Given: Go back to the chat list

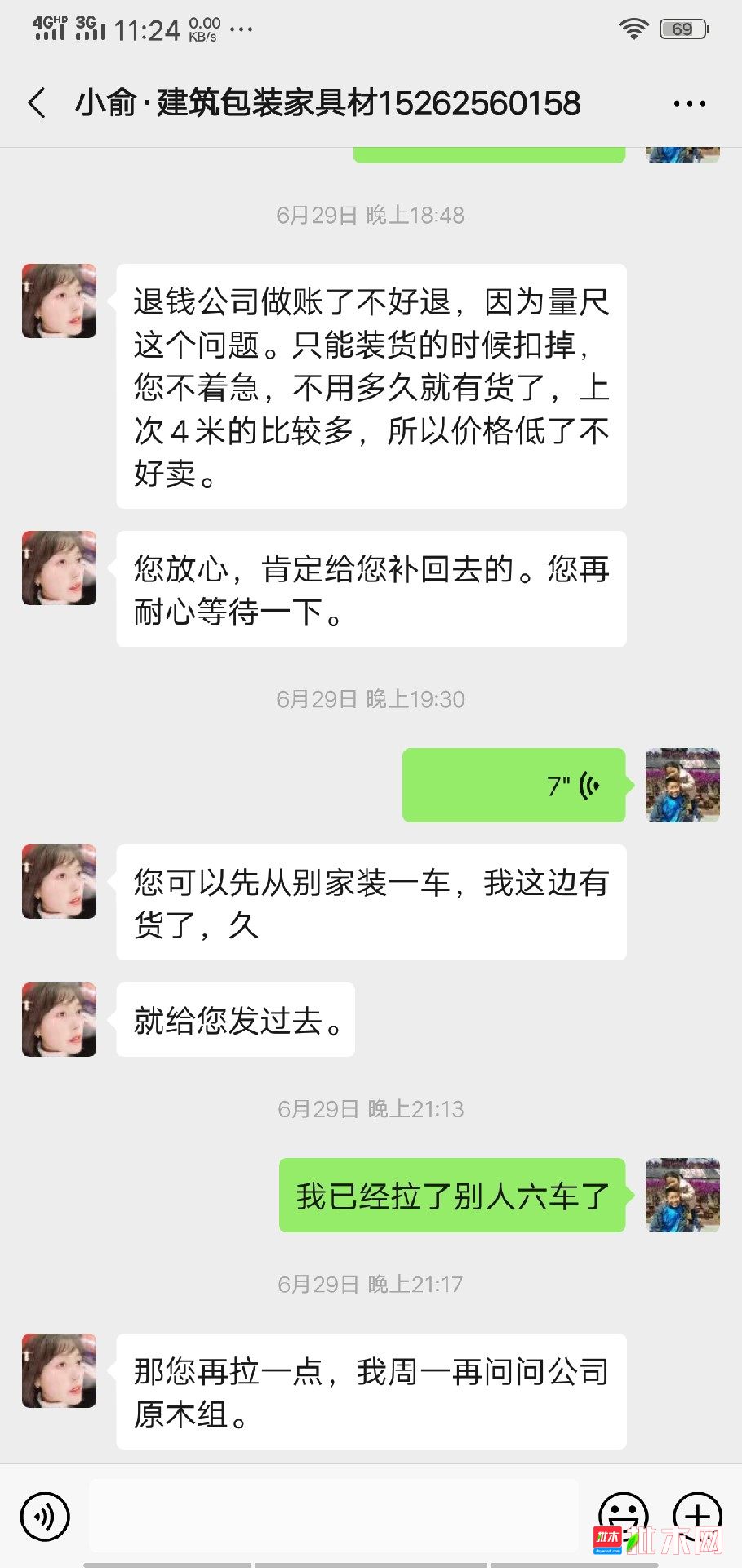Looking at the screenshot, I should [x=37, y=104].
